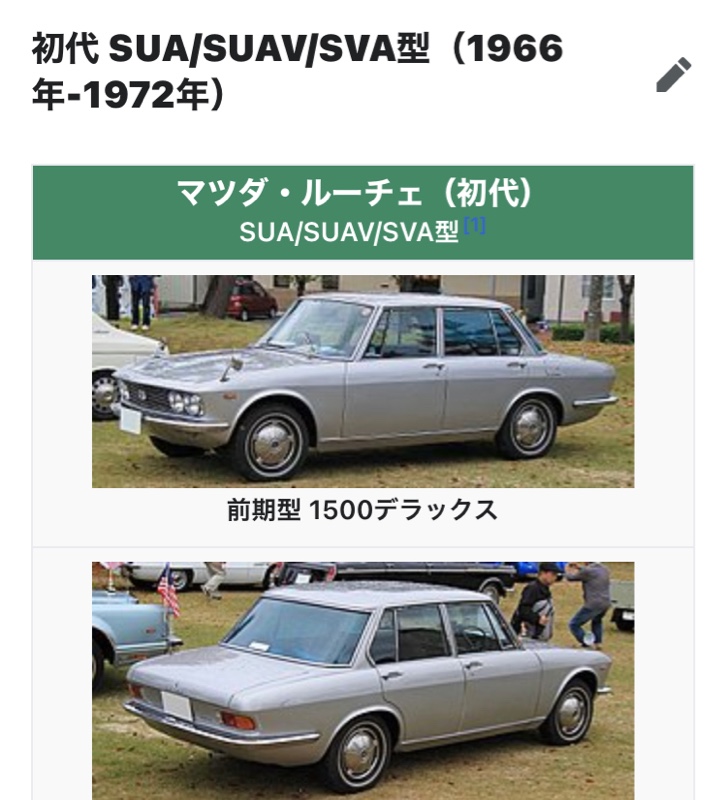
Task: Open the silver sedan rear view photo
Action: pyautogui.click(x=362, y=678)
